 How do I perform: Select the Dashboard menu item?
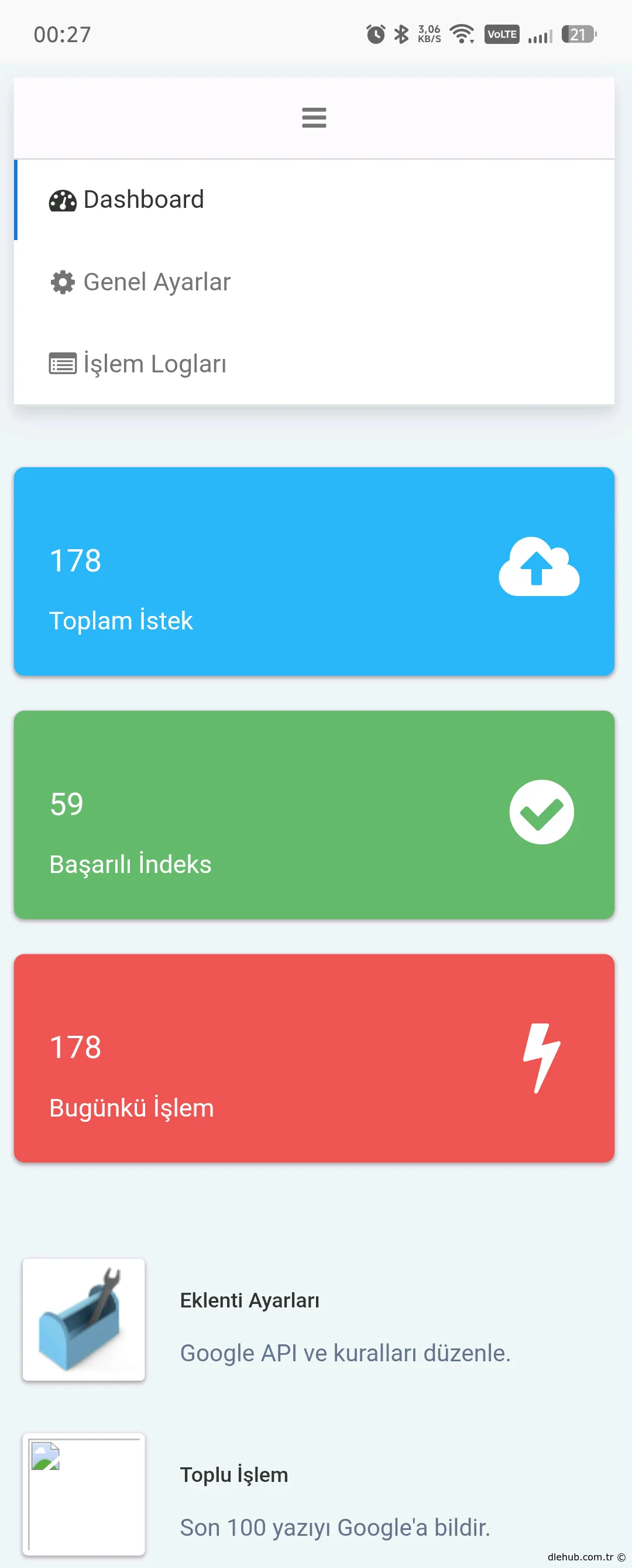[x=143, y=200]
